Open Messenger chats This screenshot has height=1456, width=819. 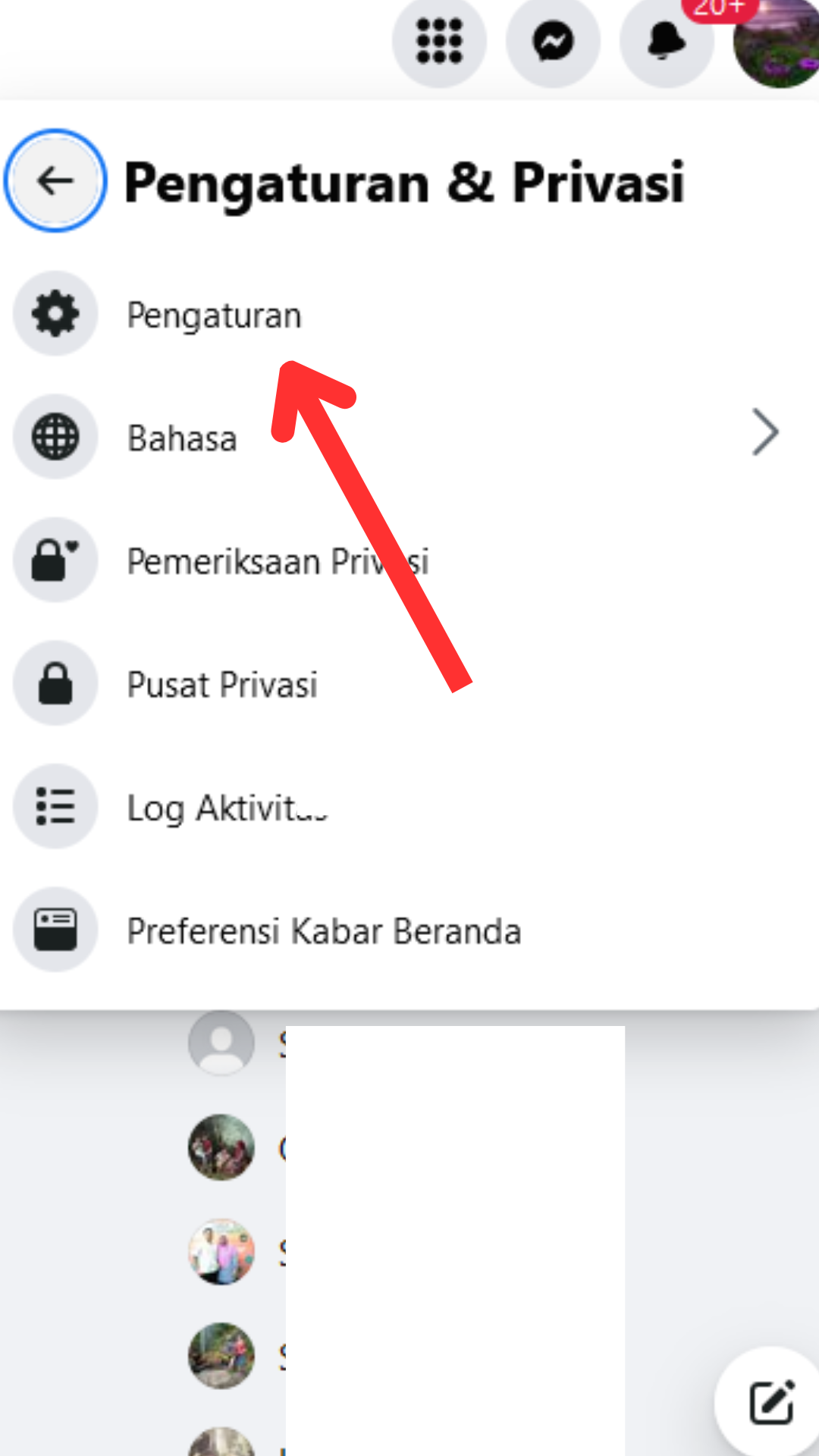point(553,41)
